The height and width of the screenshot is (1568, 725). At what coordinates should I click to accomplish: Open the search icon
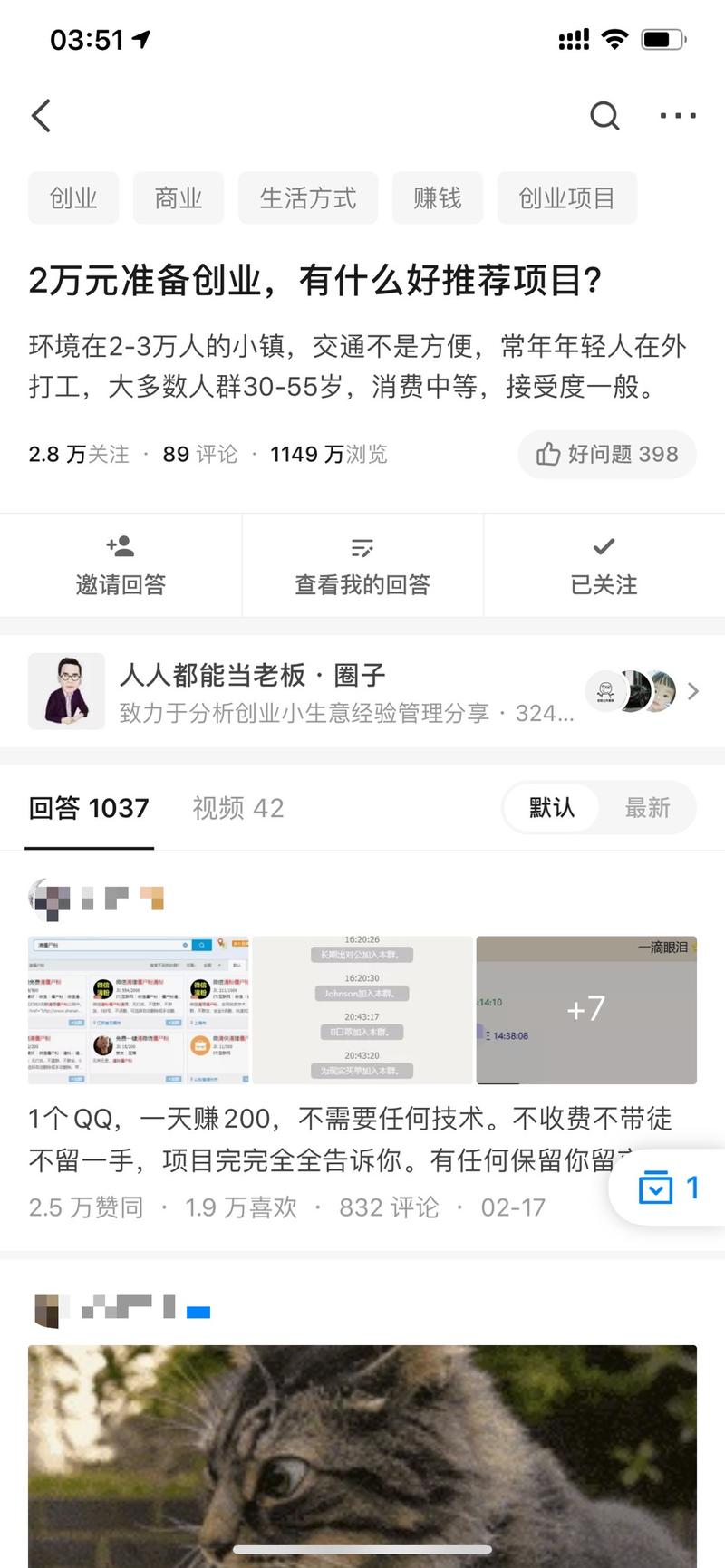[604, 116]
